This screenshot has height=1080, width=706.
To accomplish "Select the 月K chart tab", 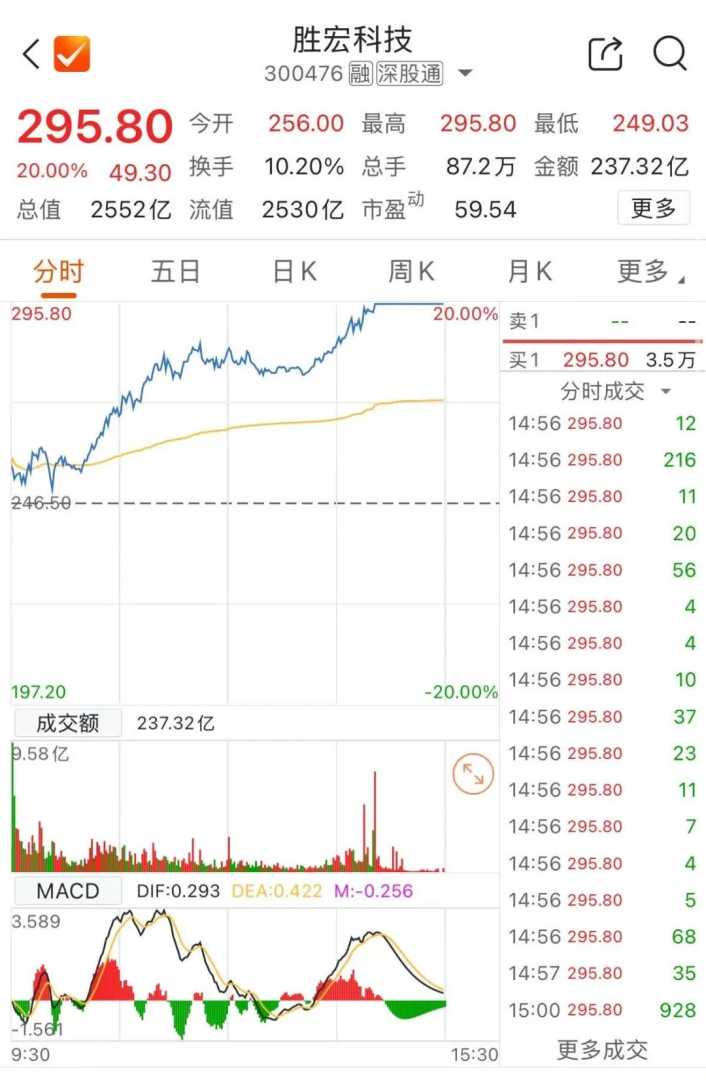I will [529, 271].
